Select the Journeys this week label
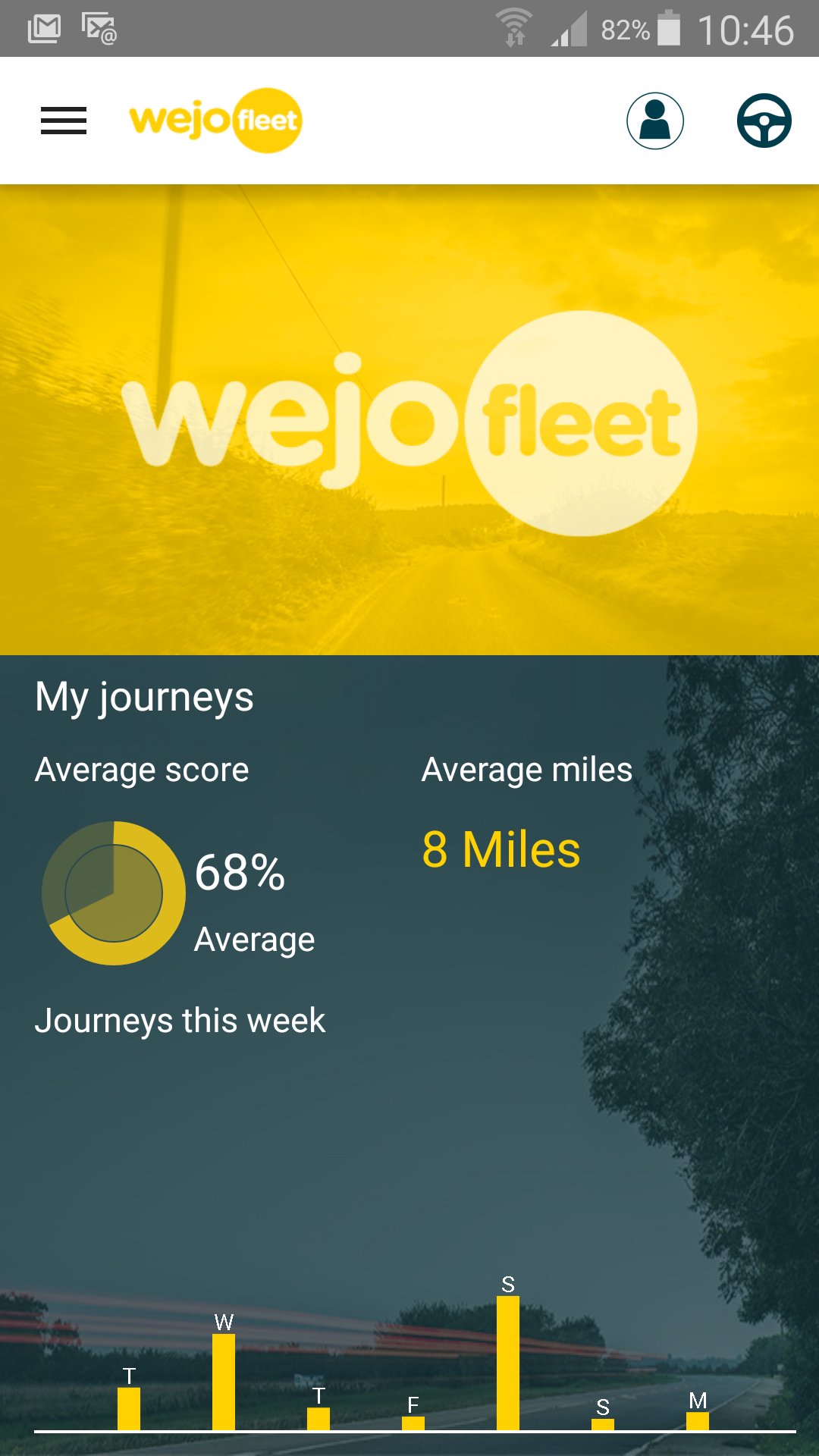The image size is (819, 1456). 180,1020
